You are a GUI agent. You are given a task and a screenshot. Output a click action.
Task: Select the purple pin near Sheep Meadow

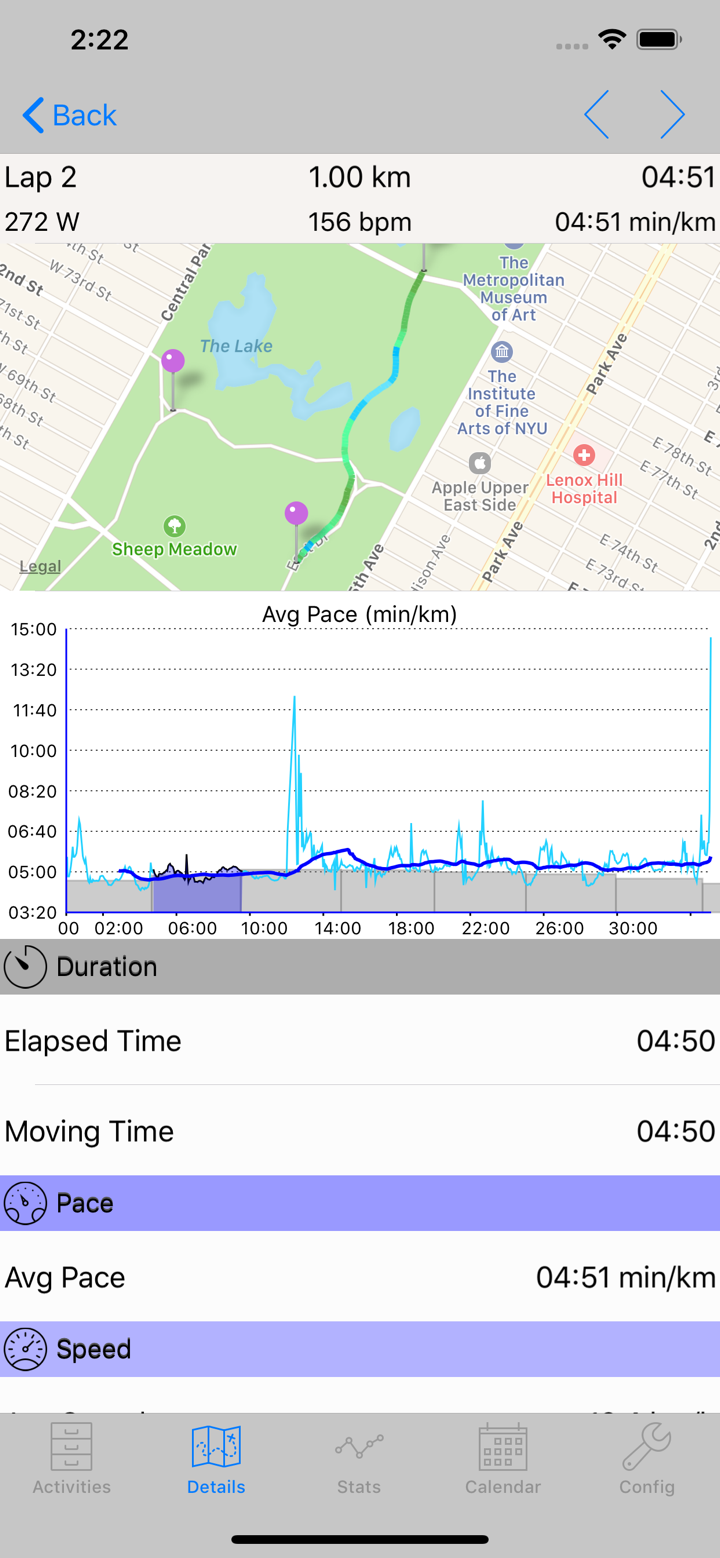pyautogui.click(x=296, y=512)
